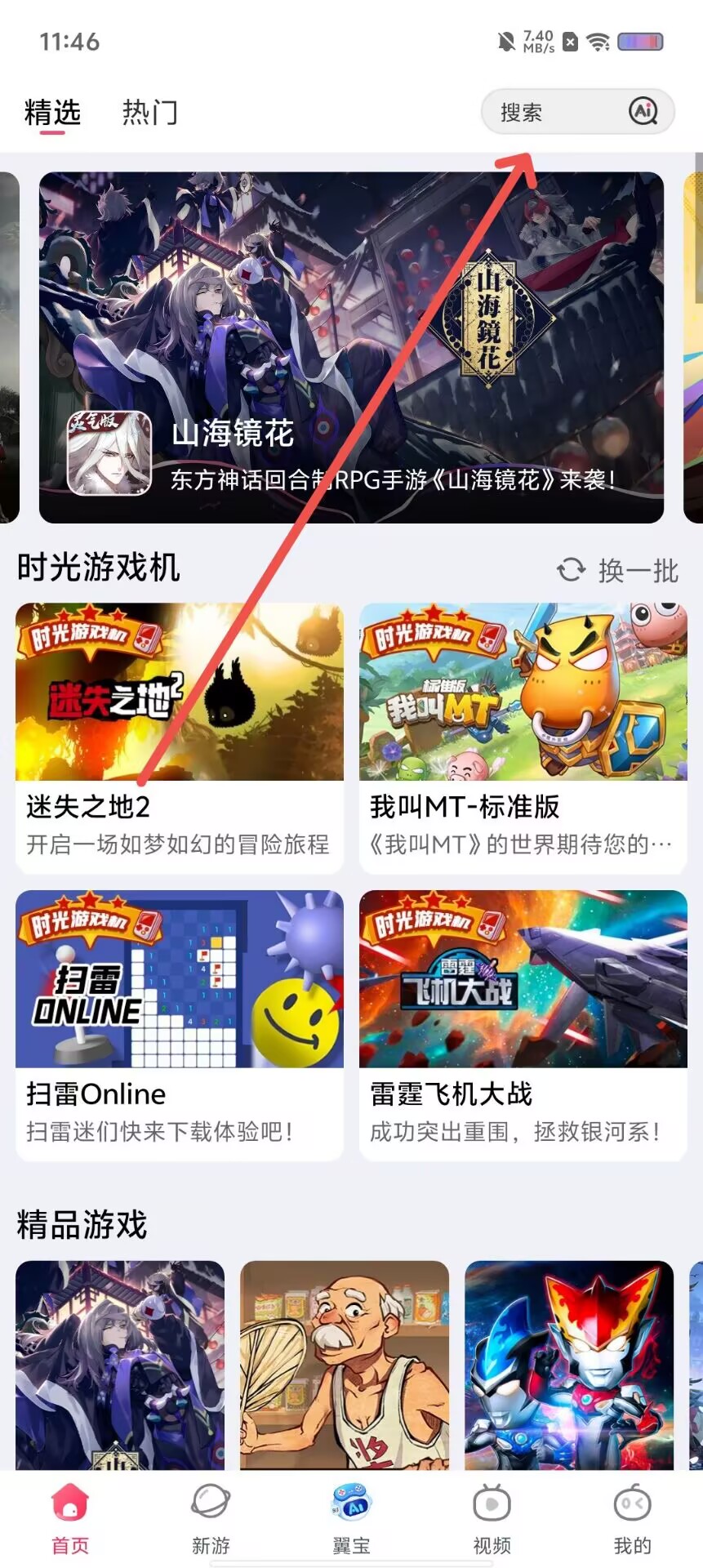
Task: Open the 搜索 search box
Action: [x=547, y=112]
